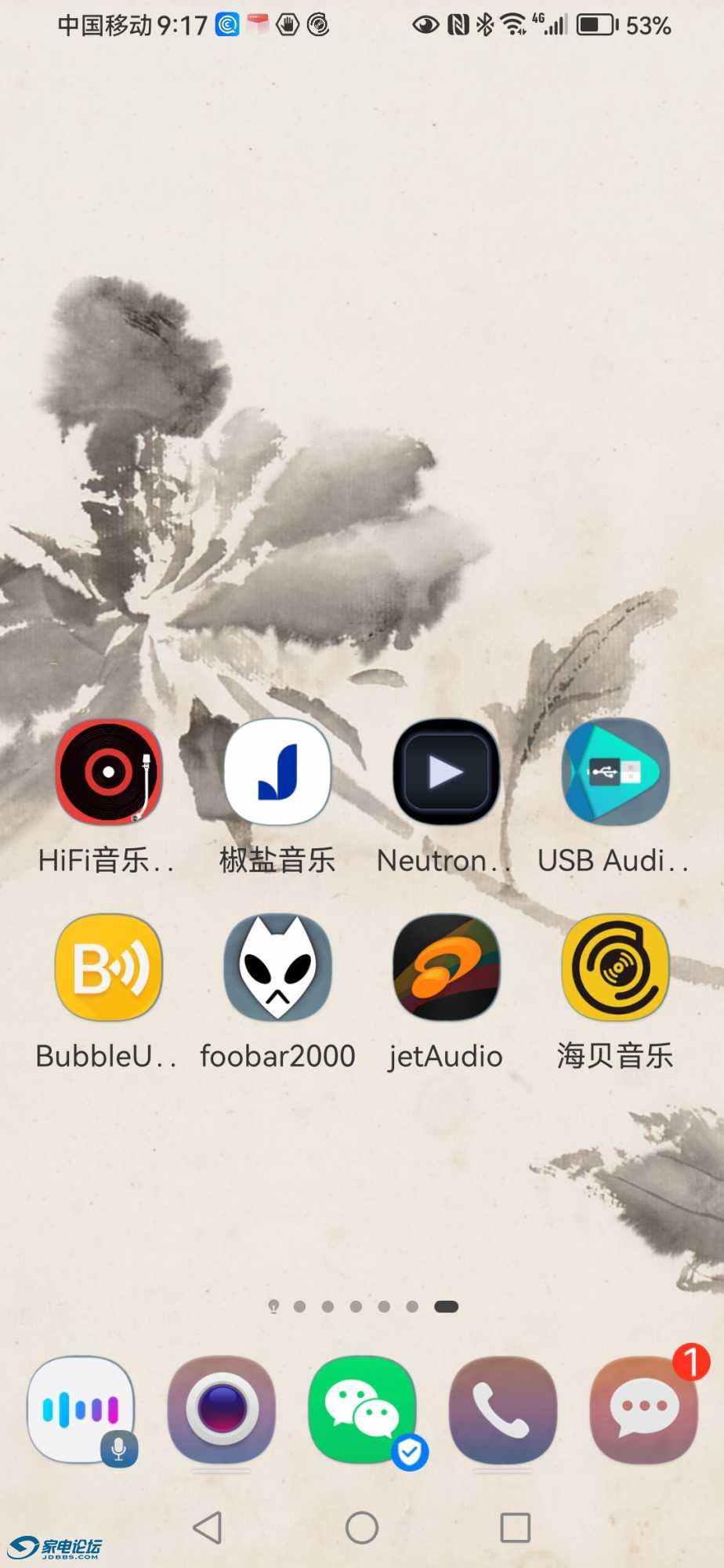Start the 海贝音乐 player

pos(615,968)
